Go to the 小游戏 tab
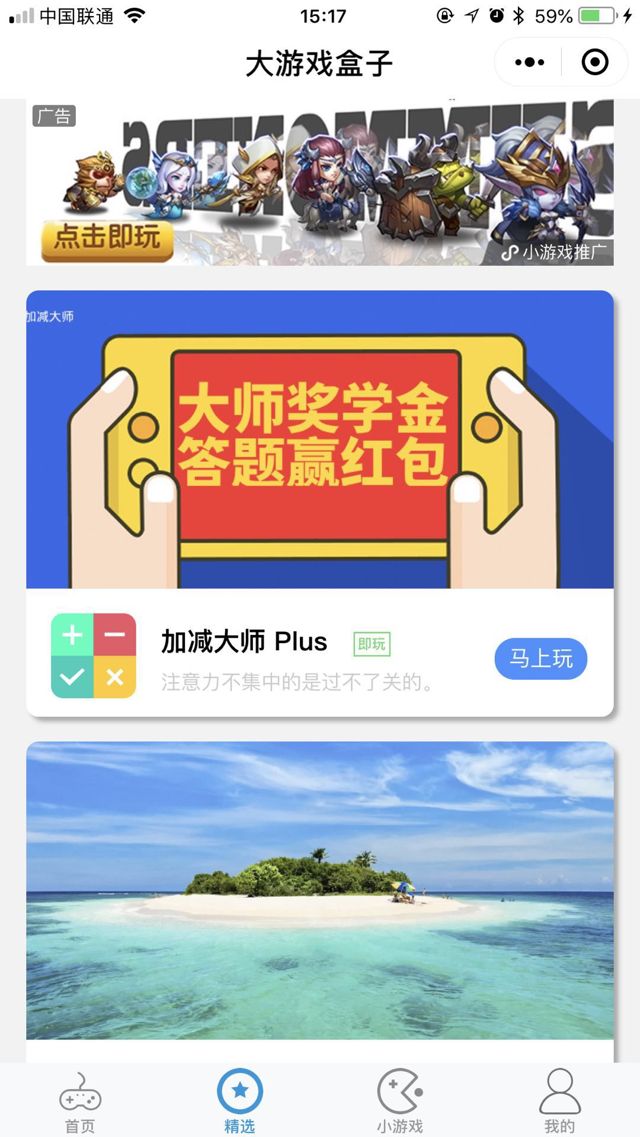Image resolution: width=640 pixels, height=1137 pixels. tap(399, 1100)
